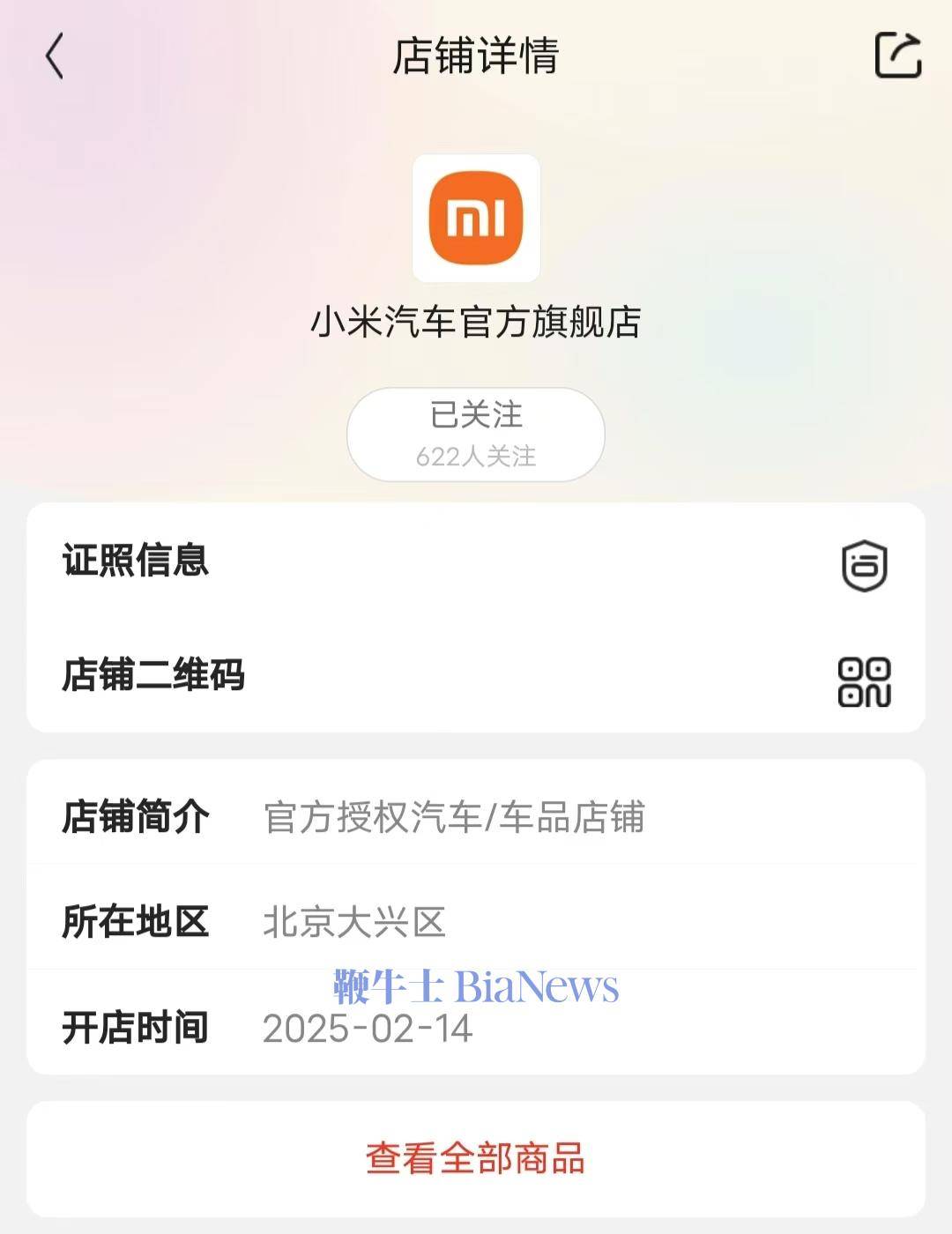Share this store page
This screenshot has height=1234, width=952.
point(897,56)
